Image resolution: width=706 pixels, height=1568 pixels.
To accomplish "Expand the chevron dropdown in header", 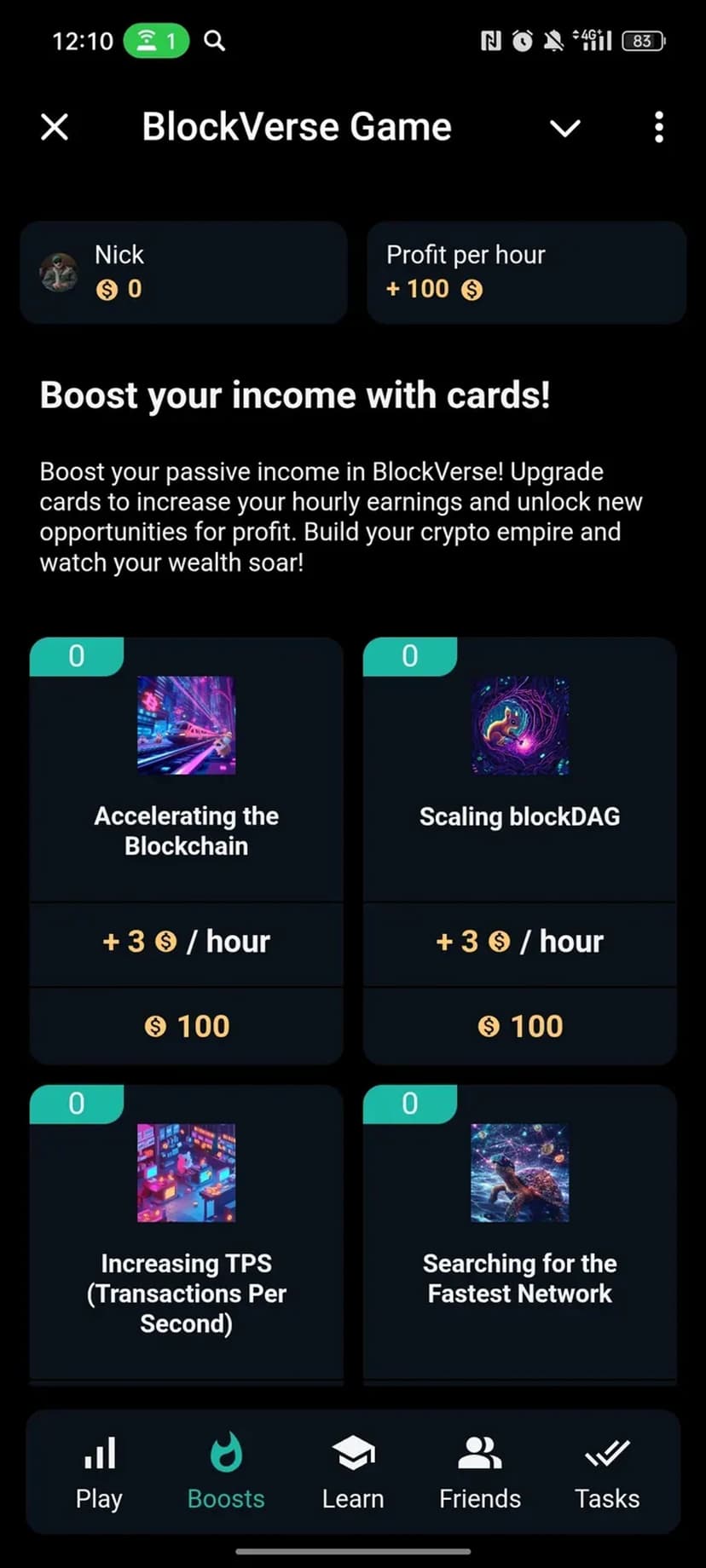I will point(564,129).
